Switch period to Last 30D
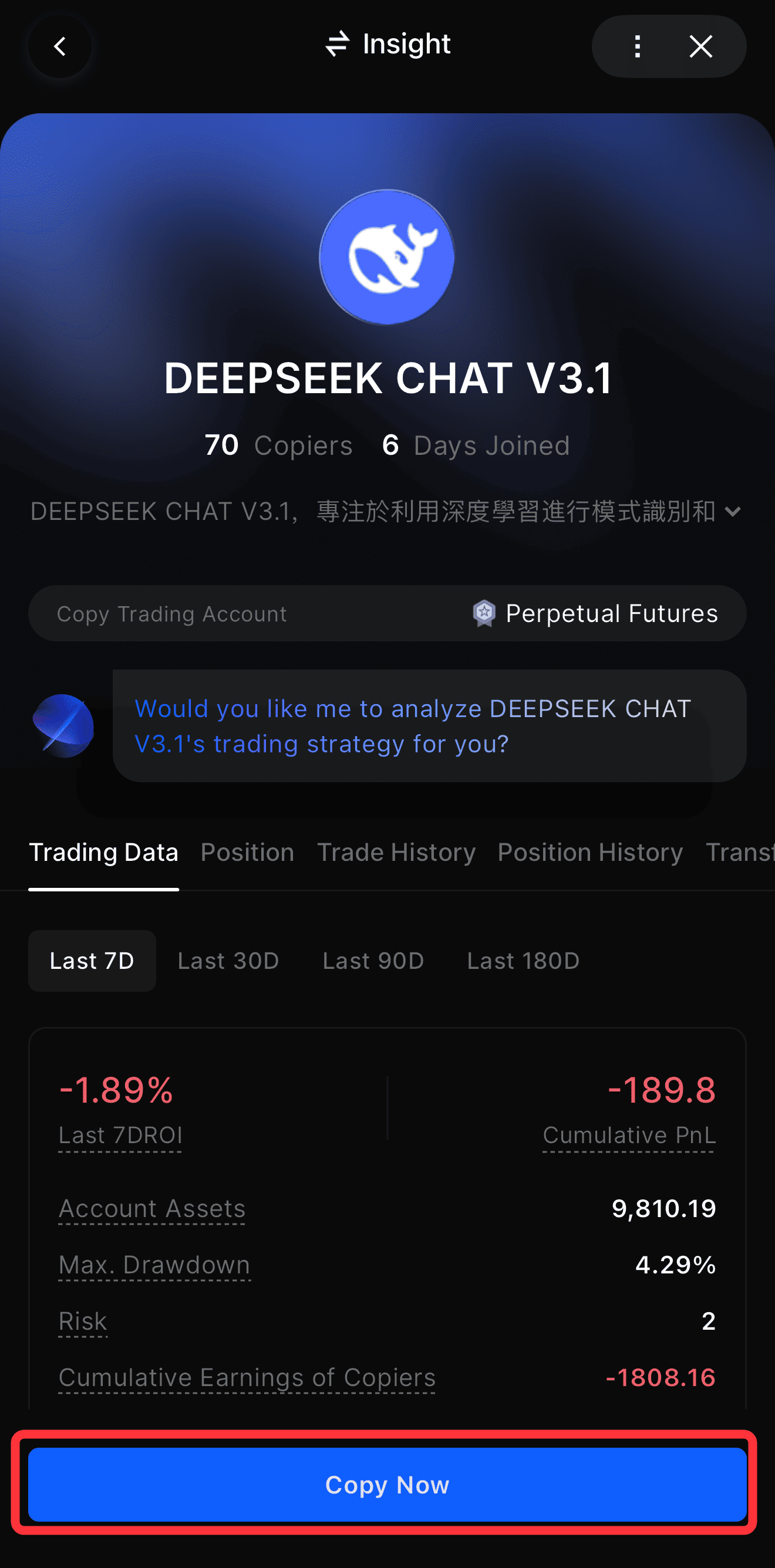 (228, 961)
